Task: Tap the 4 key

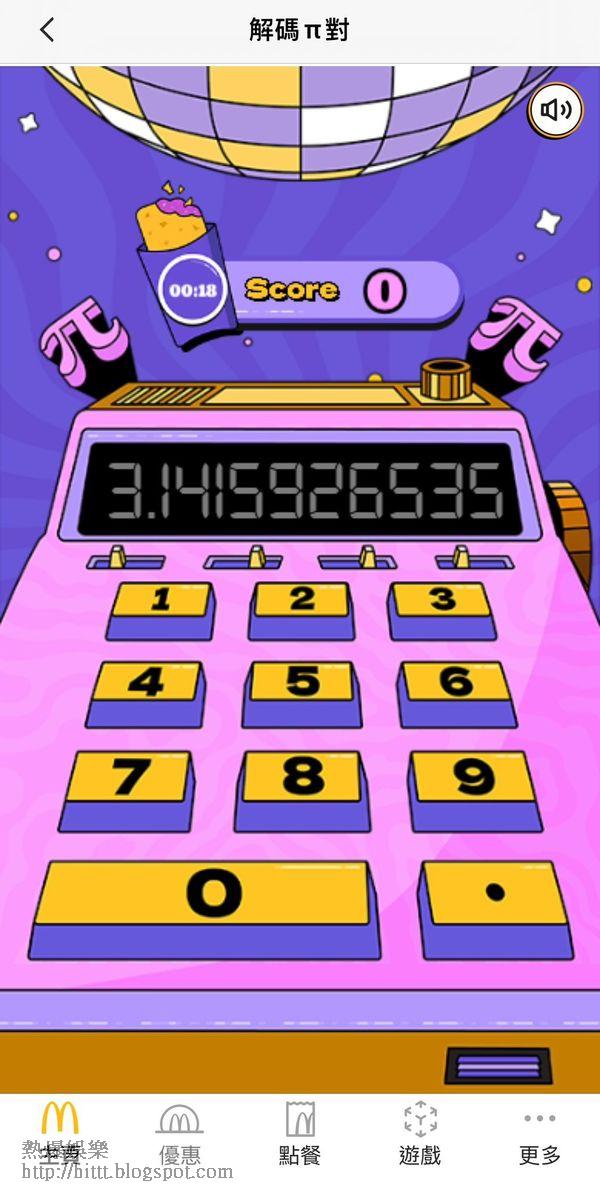Action: (146, 682)
